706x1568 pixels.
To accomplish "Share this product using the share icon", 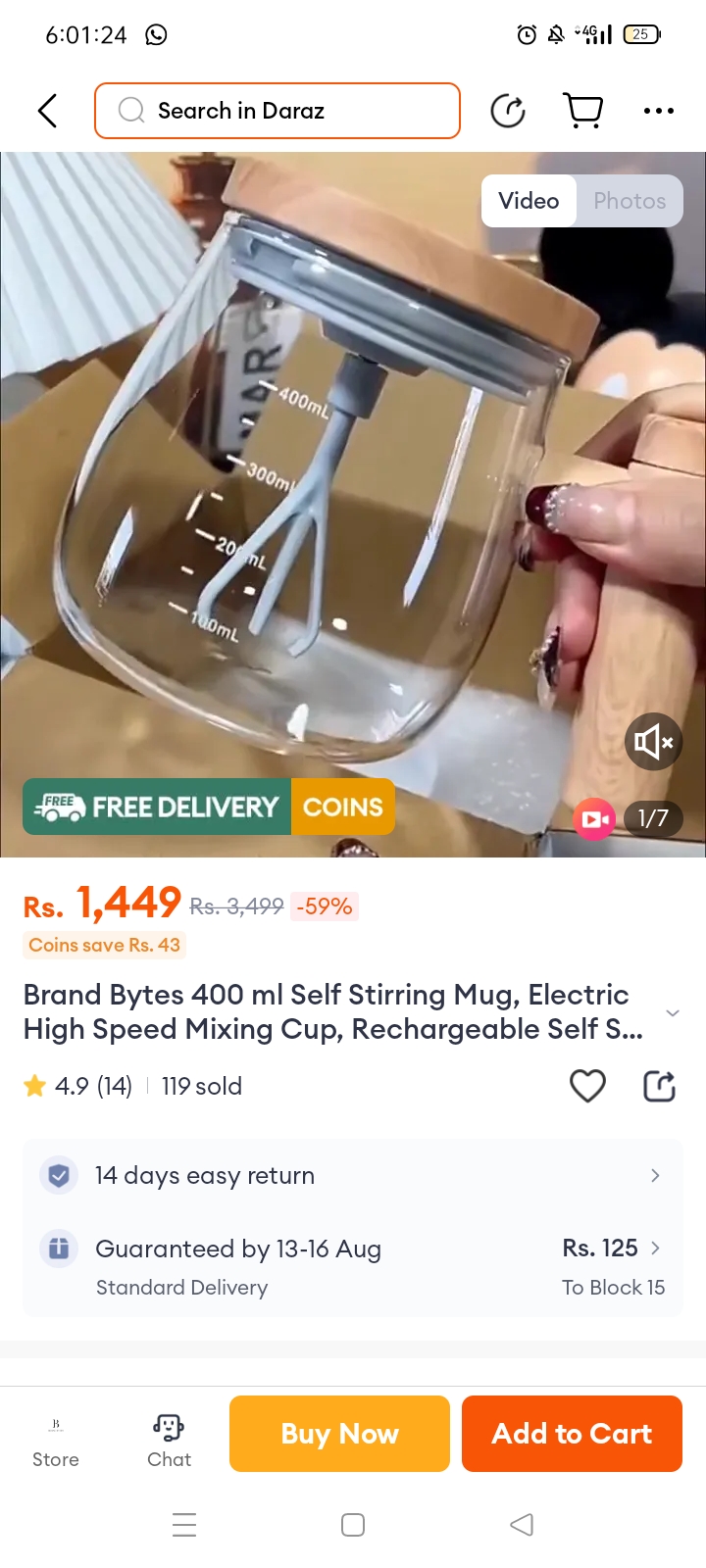I will point(659,1086).
